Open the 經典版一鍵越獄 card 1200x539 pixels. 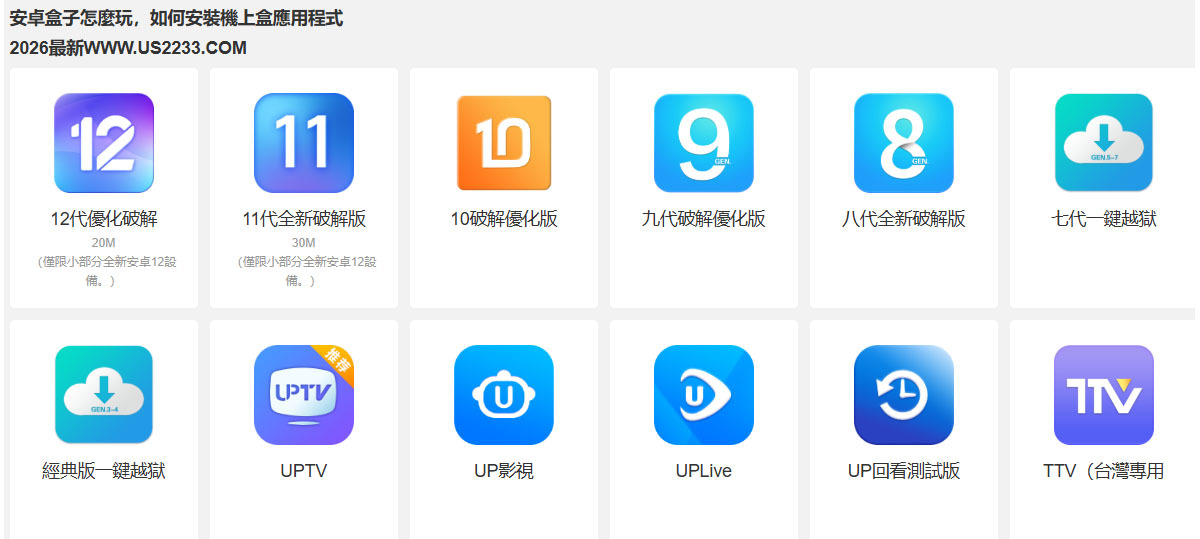pyautogui.click(x=104, y=430)
